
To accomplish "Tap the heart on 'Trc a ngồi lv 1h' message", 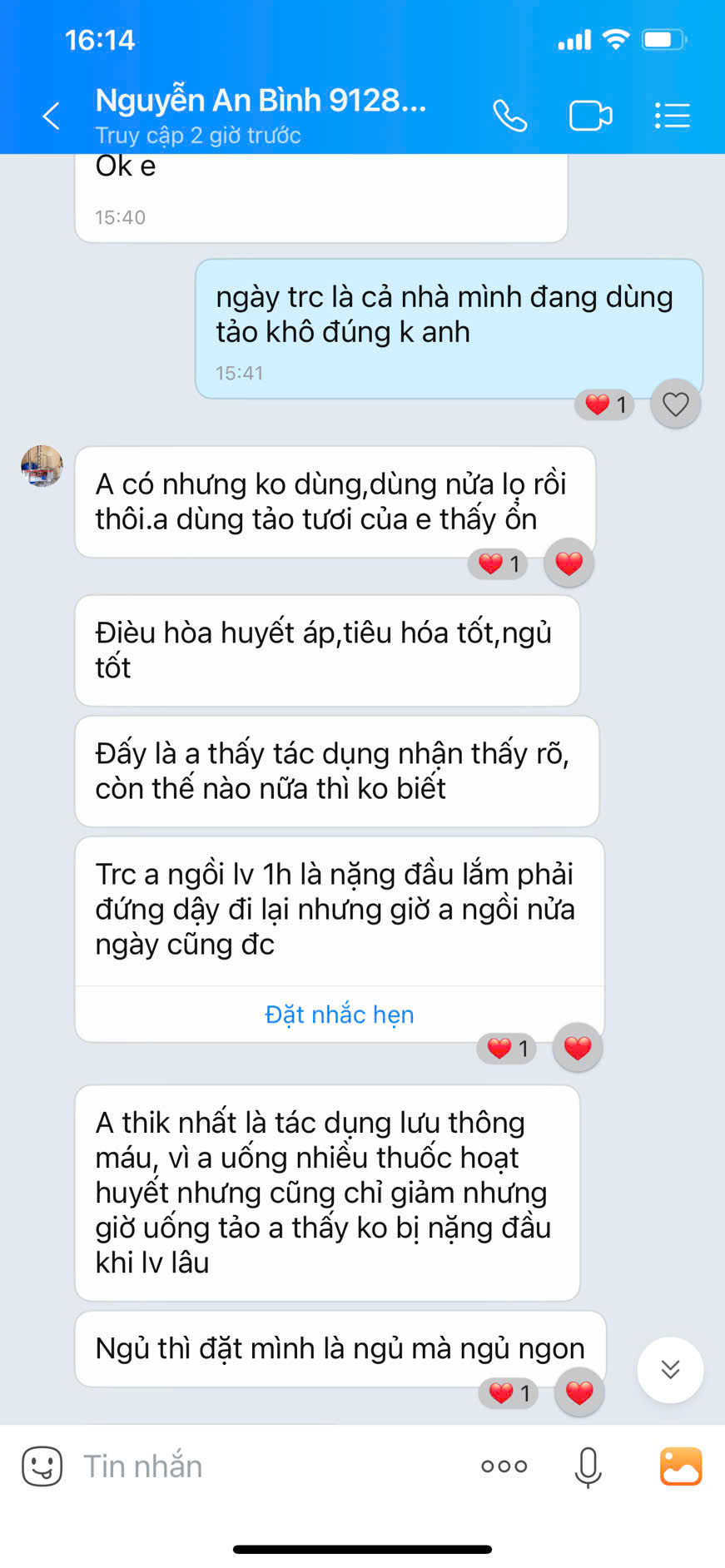I will click(x=578, y=1048).
